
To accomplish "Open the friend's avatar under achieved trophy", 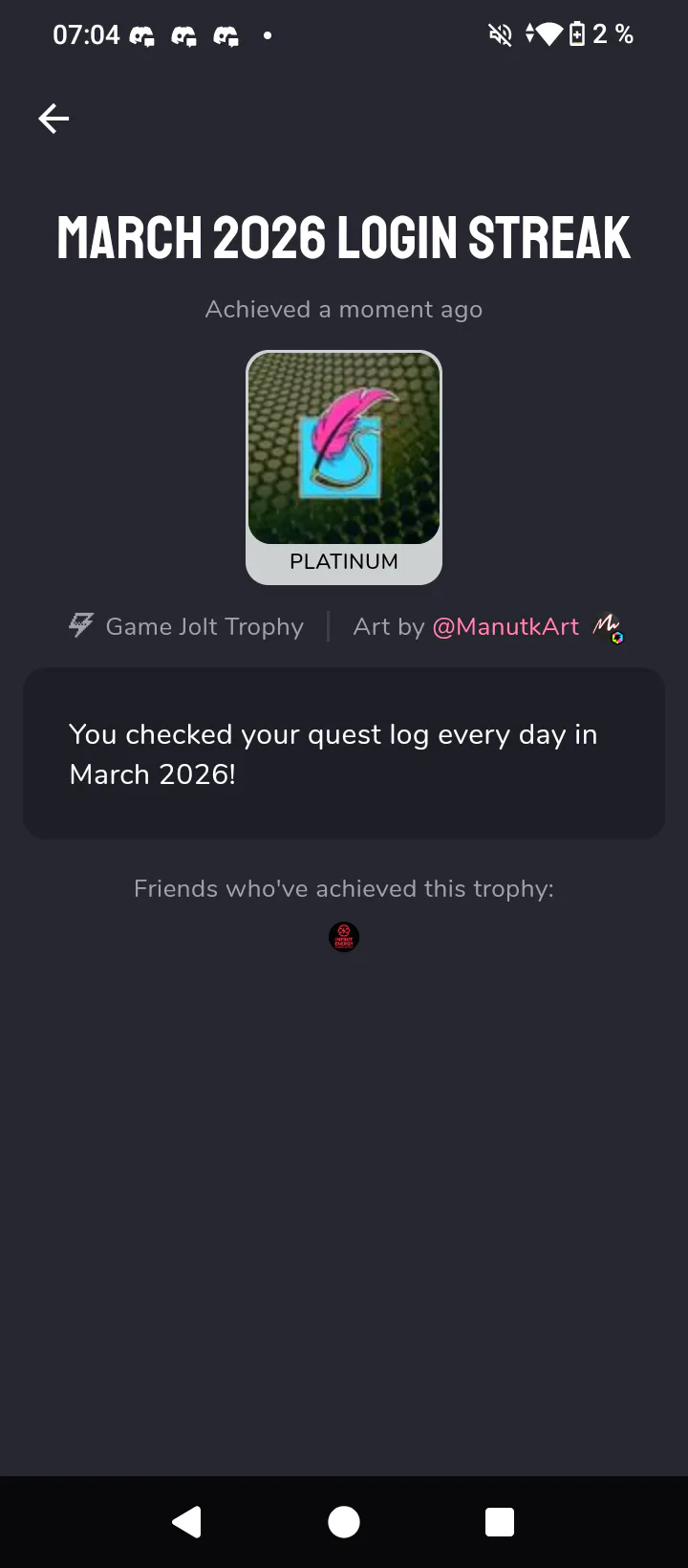I will coord(344,937).
